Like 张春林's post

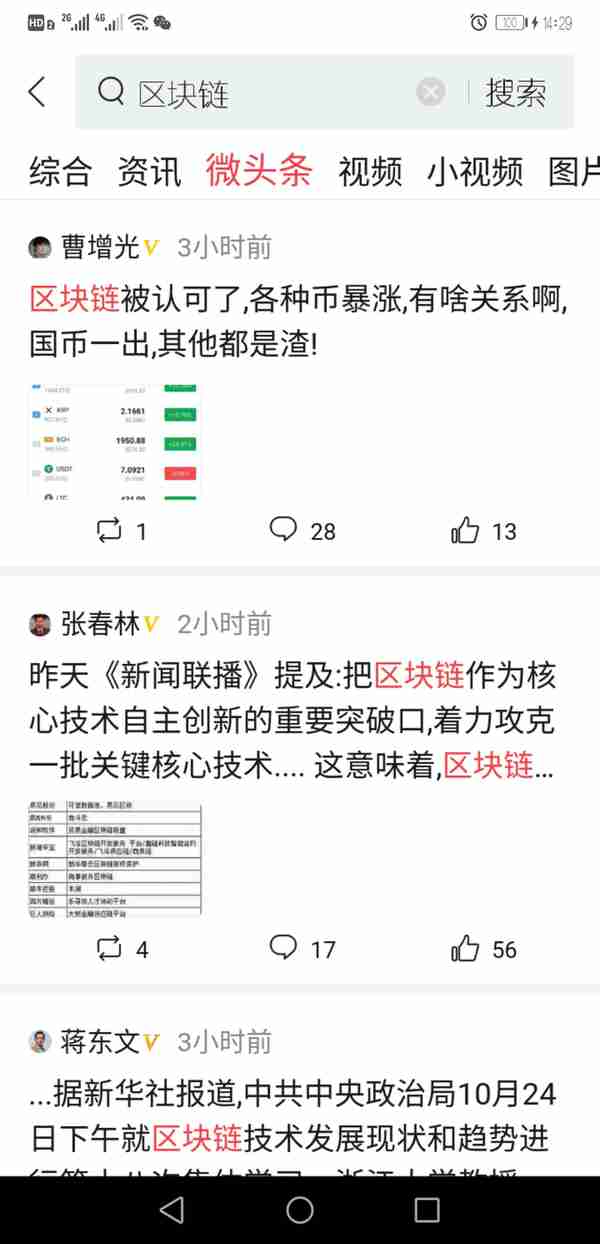point(483,948)
